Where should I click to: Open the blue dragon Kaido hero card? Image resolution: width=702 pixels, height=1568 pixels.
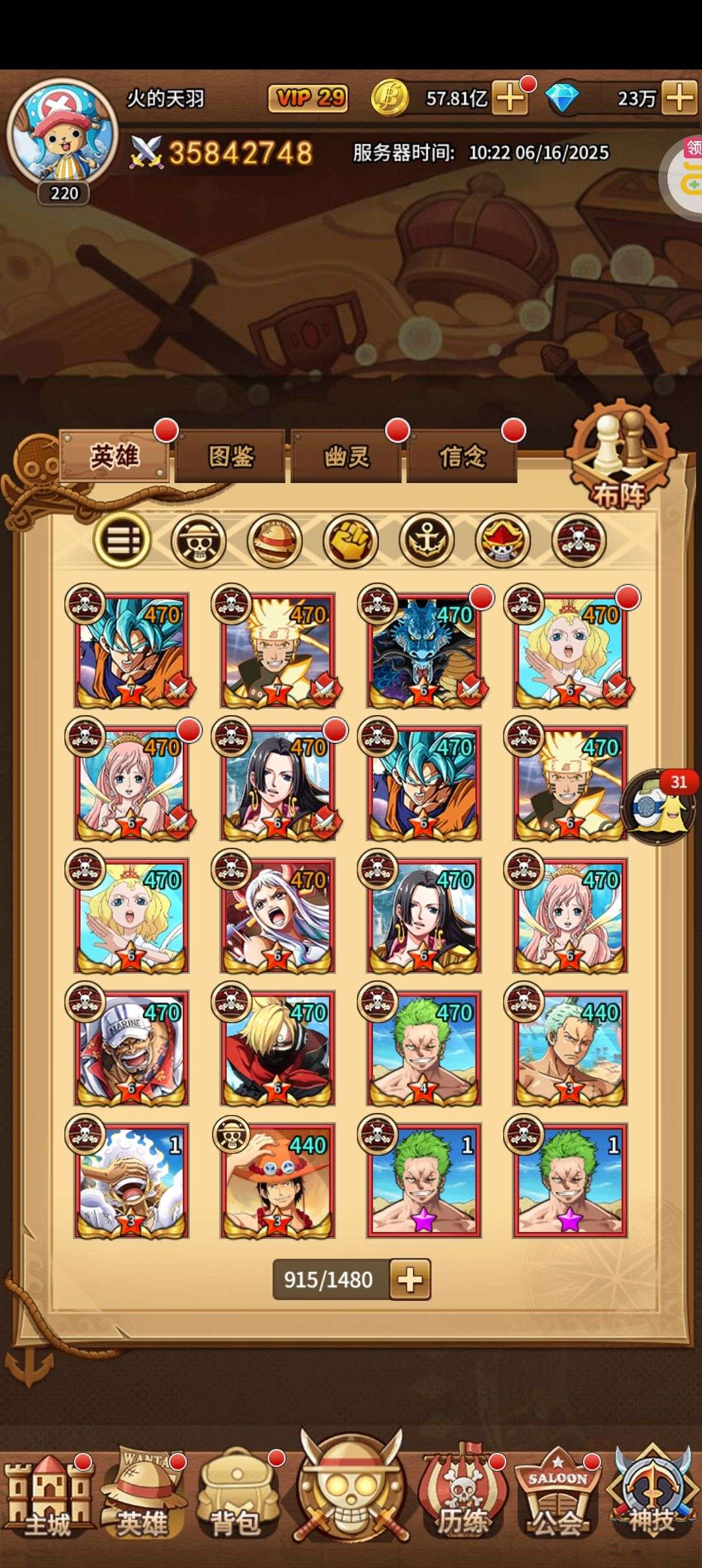pos(424,650)
